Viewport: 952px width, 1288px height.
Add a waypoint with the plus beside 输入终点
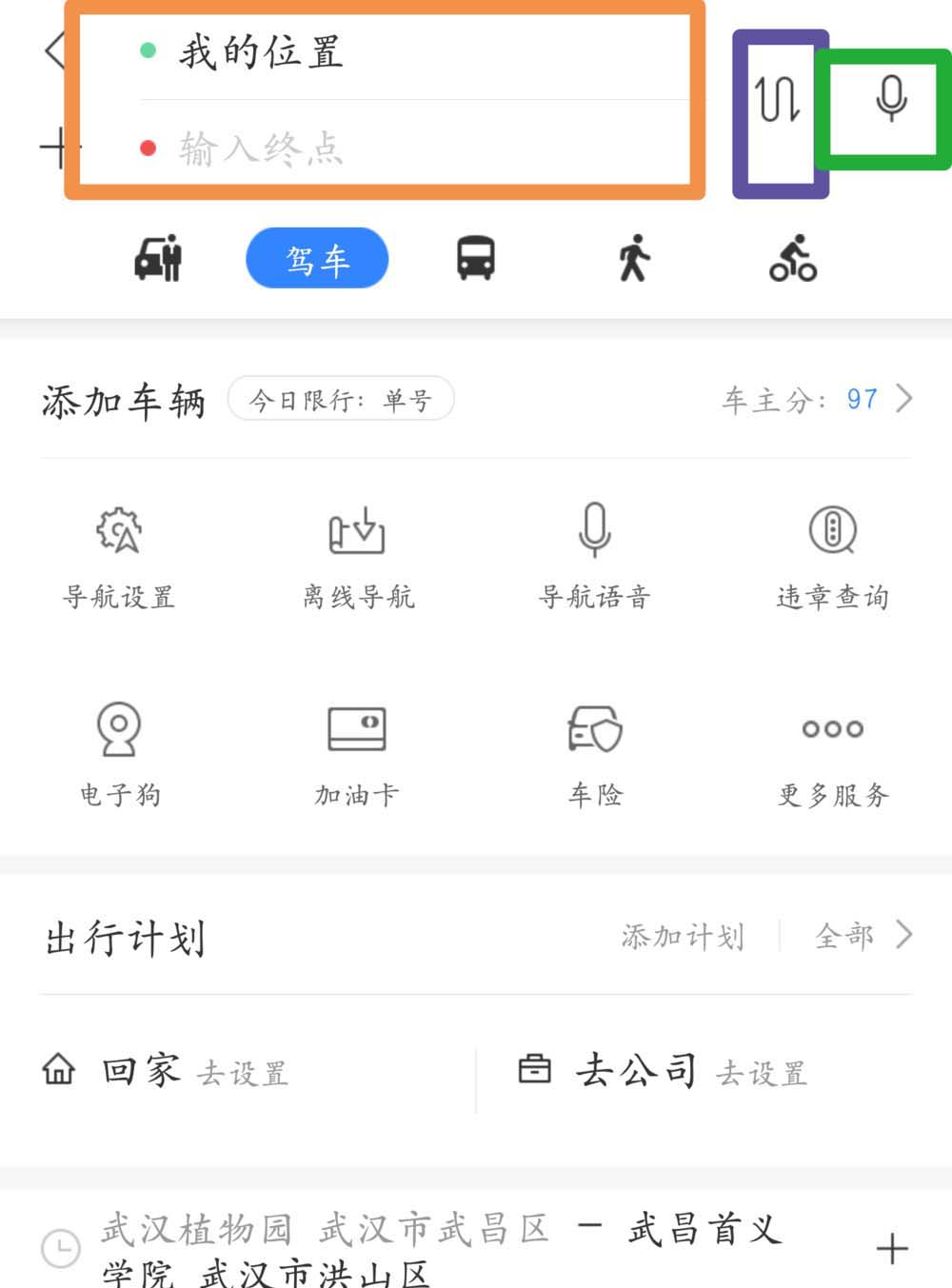point(55,148)
